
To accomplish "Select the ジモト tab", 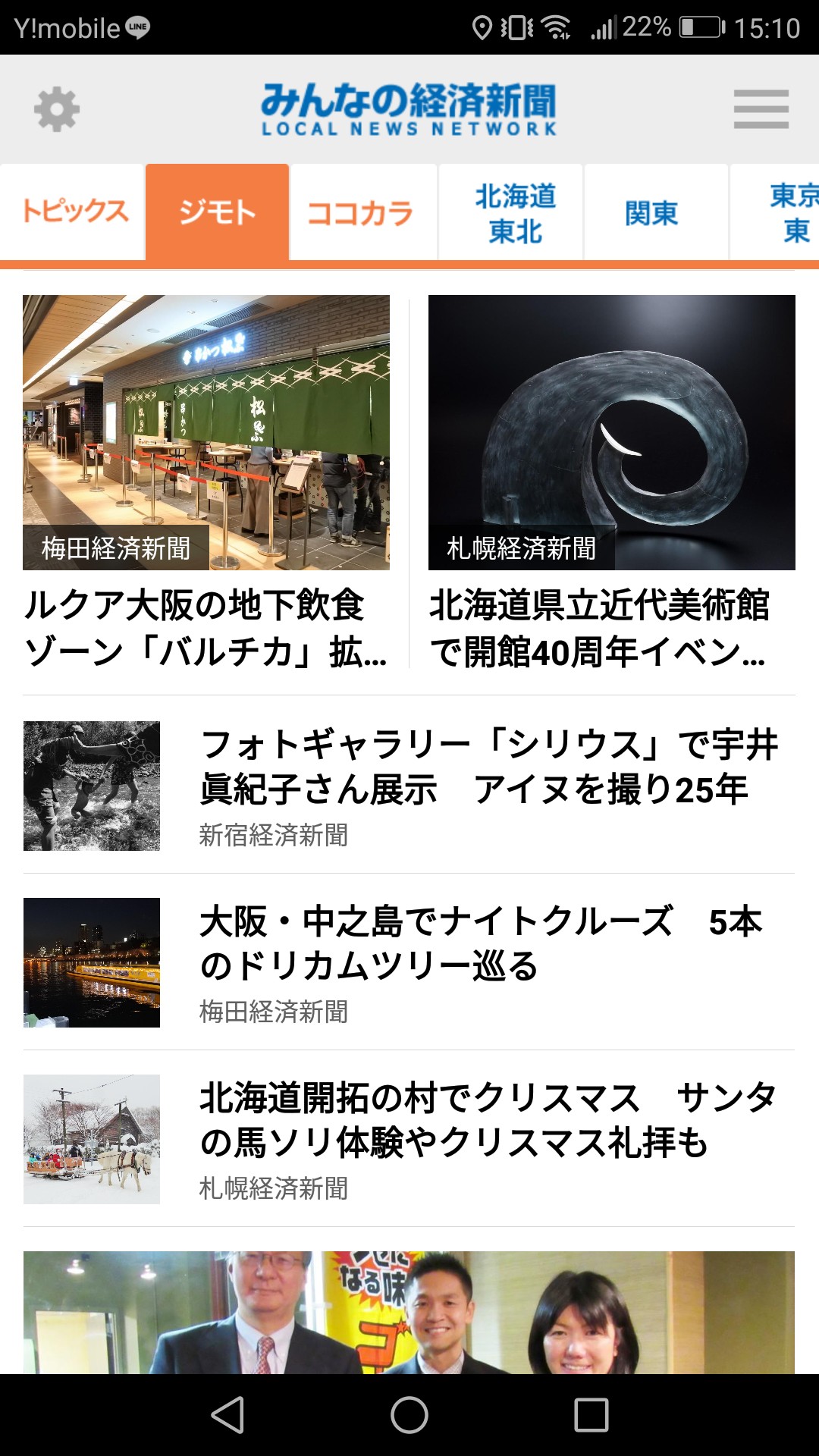I will [x=218, y=212].
